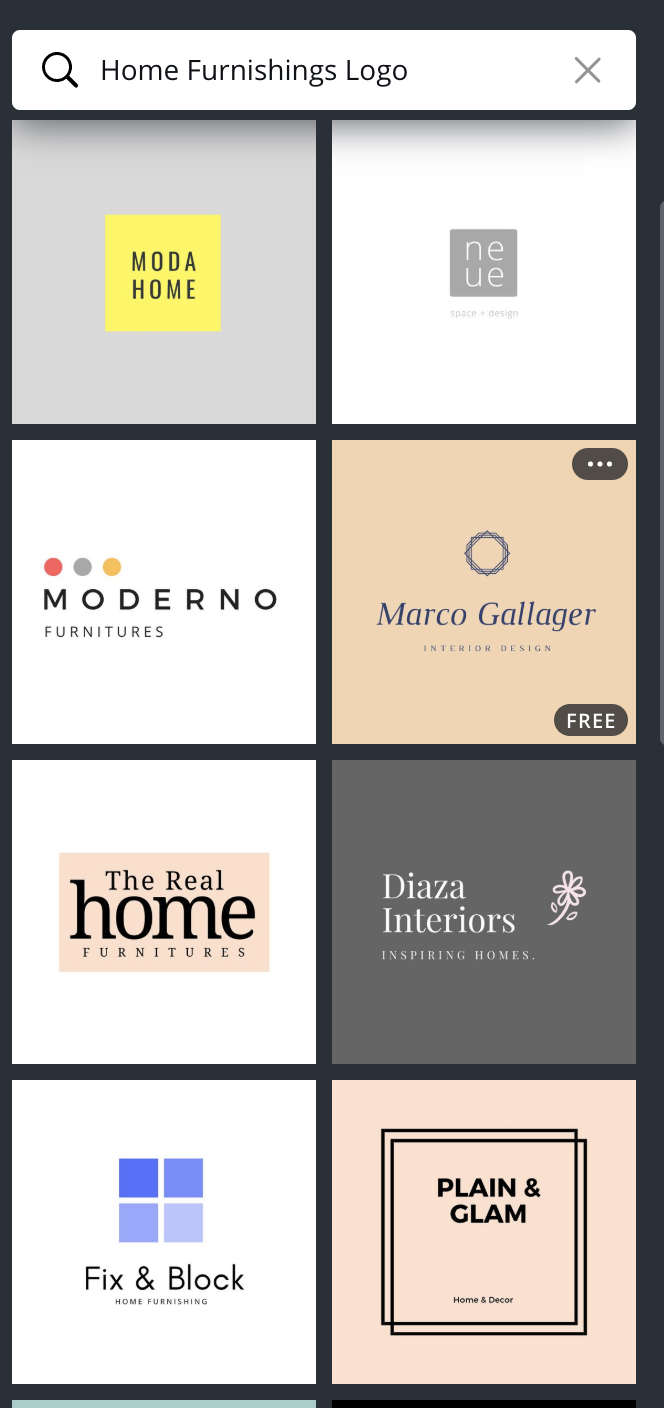The height and width of the screenshot is (1408, 664).
Task: Choose the Plain & Glam logo template
Action: click(484, 1232)
